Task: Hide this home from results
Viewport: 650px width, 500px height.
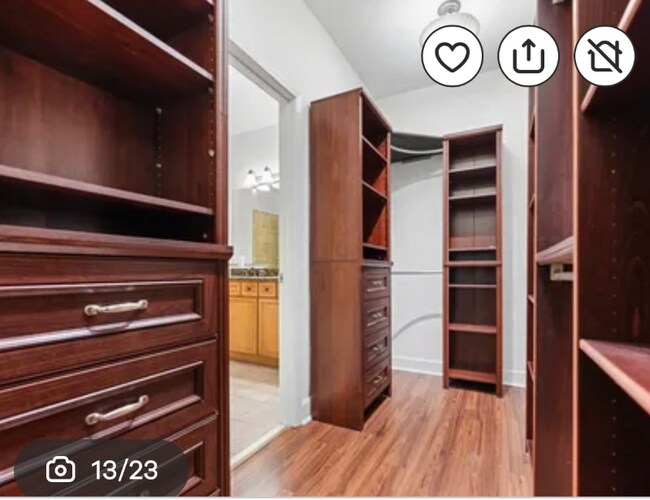Action: click(x=604, y=56)
